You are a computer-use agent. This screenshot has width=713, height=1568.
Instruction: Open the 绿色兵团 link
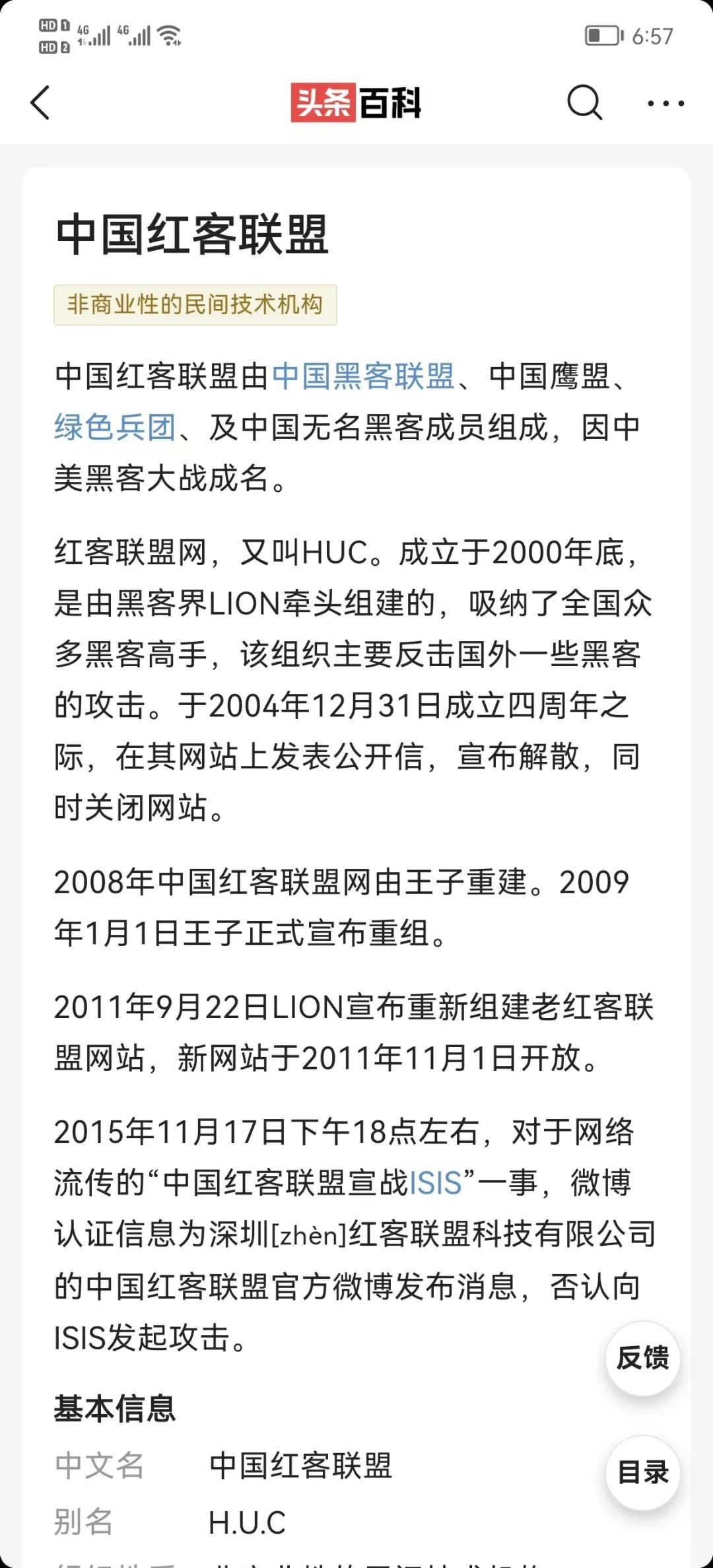tap(115, 428)
